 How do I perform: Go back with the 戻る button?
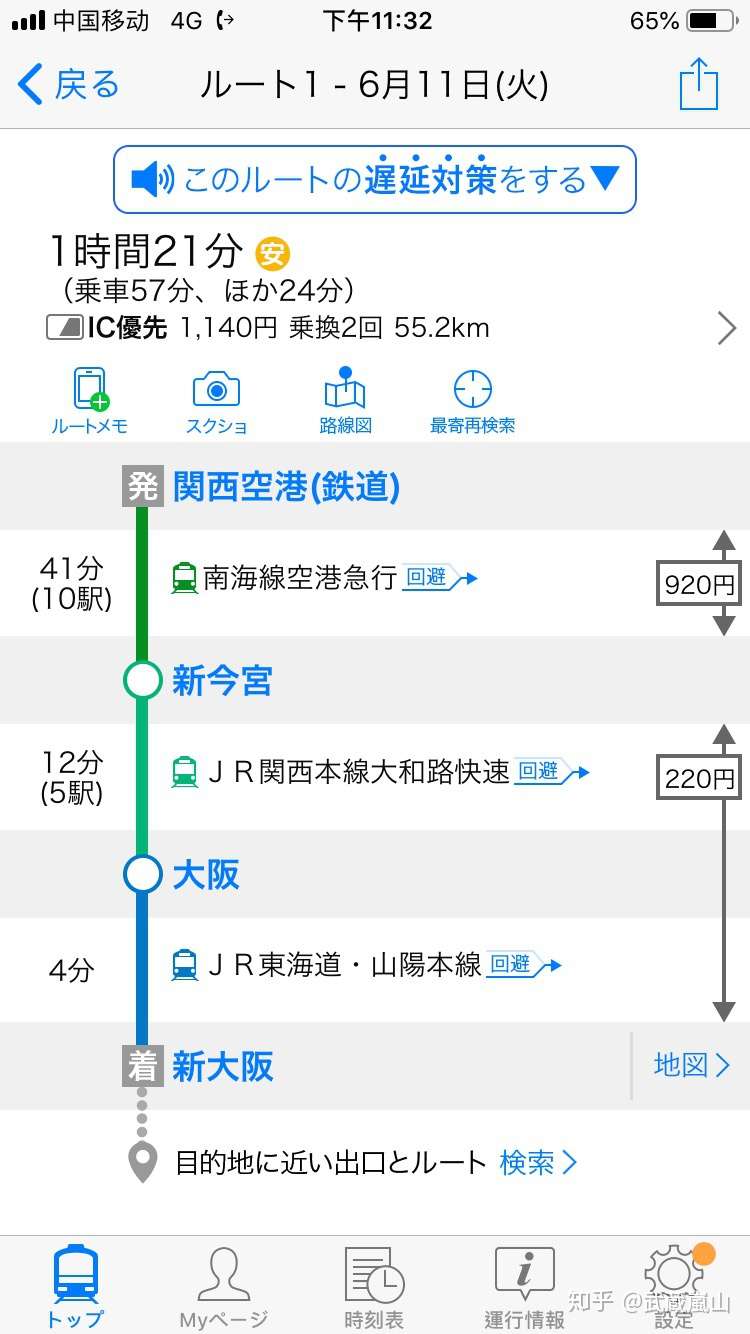click(x=68, y=84)
